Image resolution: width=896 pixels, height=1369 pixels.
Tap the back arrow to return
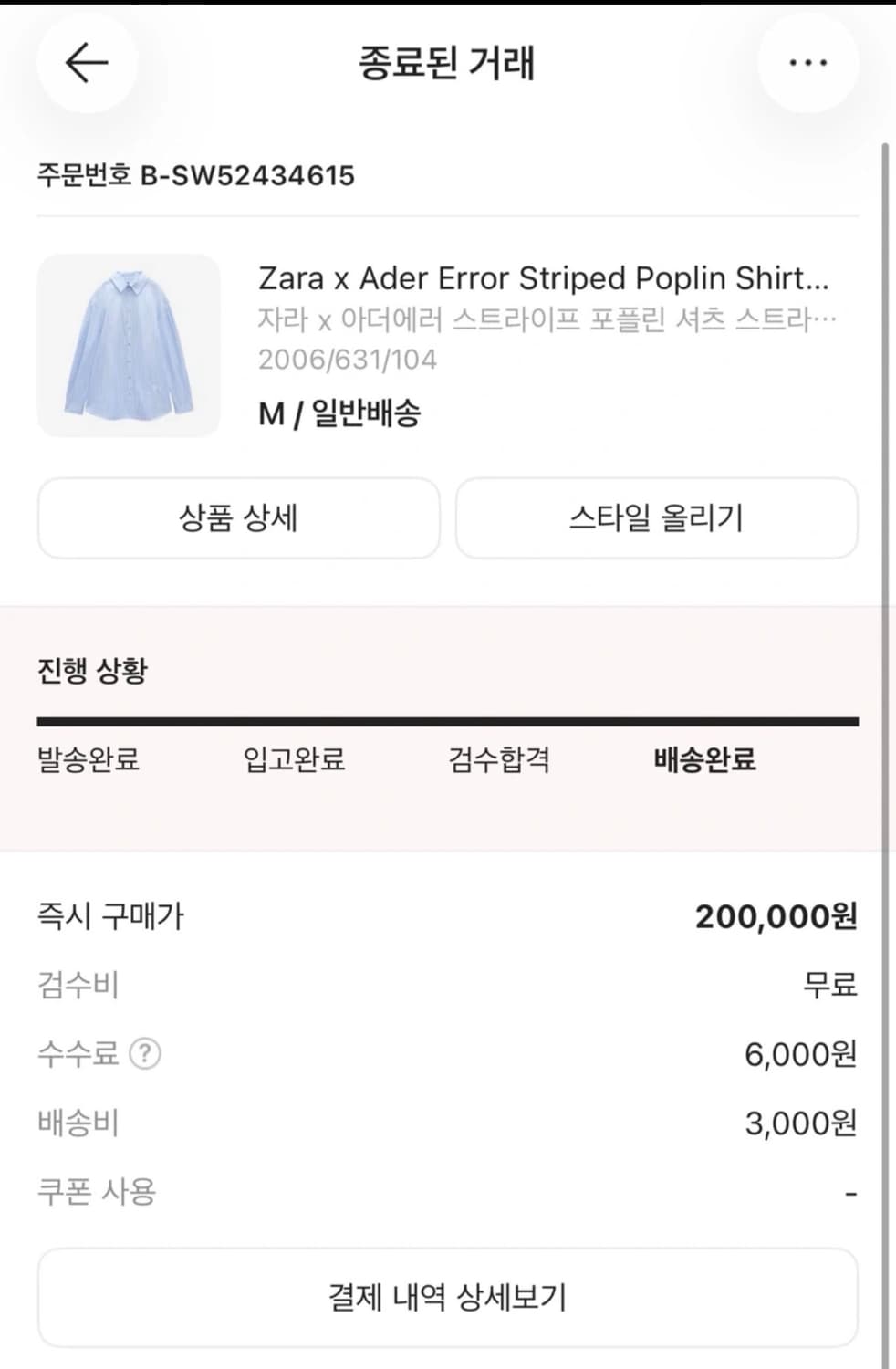click(x=87, y=62)
